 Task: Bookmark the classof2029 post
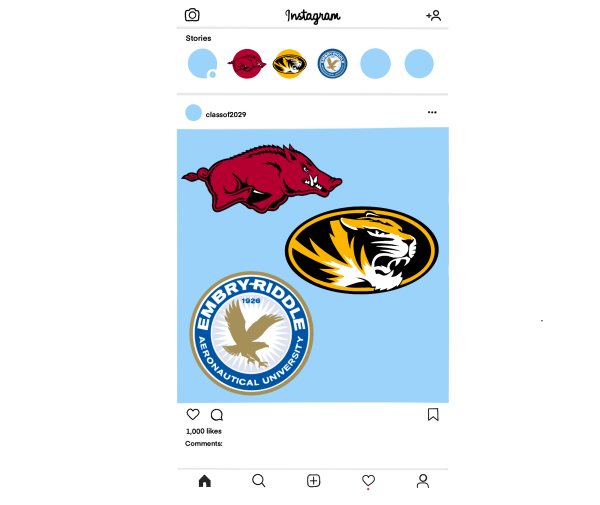click(433, 414)
